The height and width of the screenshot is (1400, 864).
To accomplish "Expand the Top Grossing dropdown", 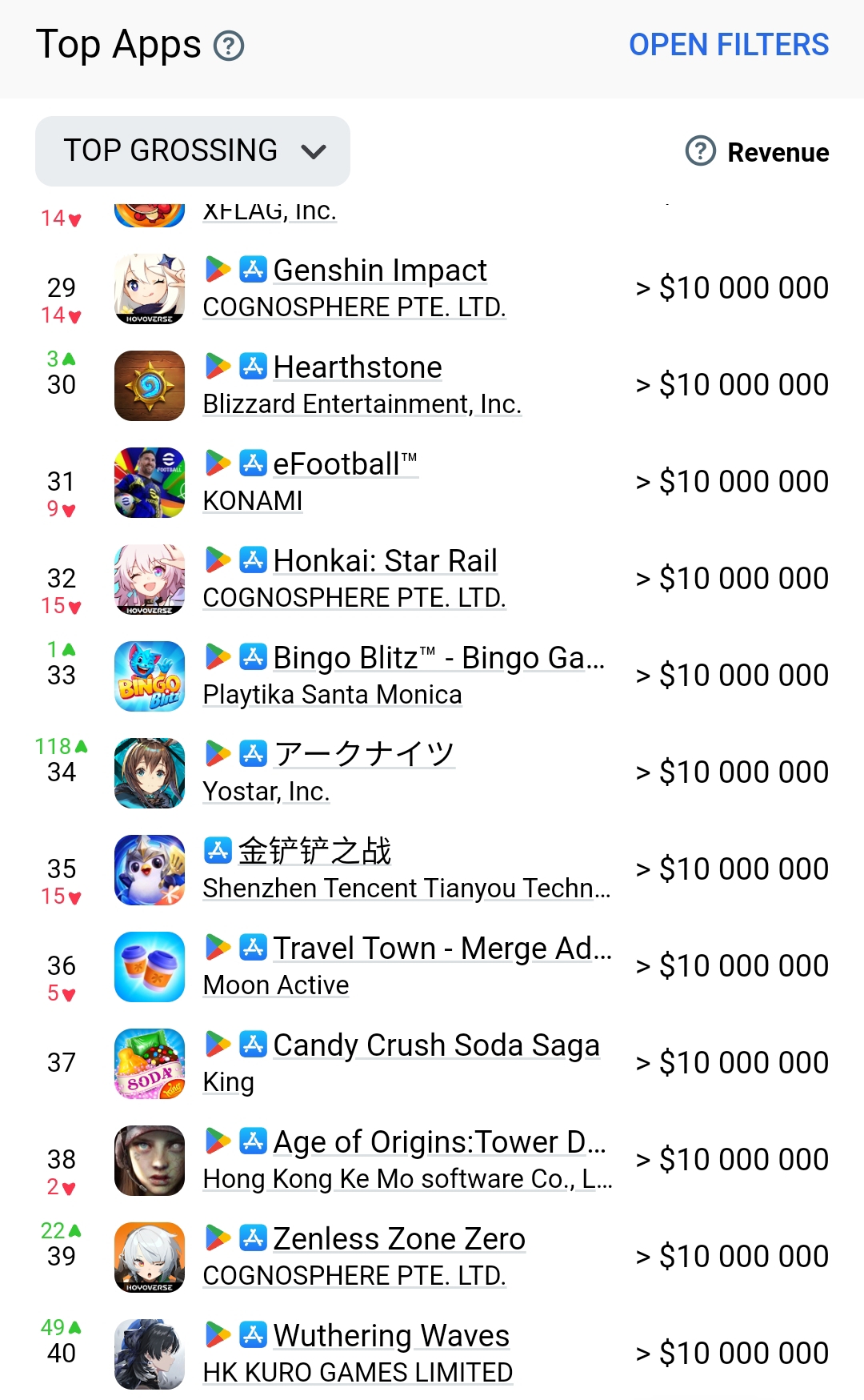I will (x=193, y=150).
